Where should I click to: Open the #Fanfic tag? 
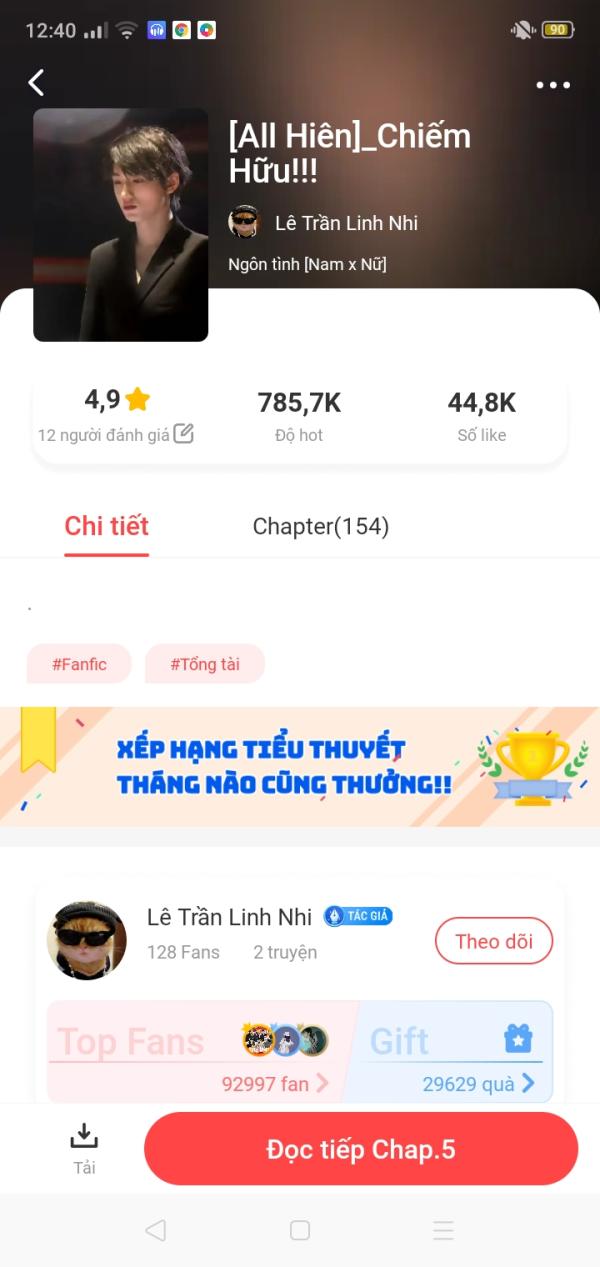tap(79, 664)
